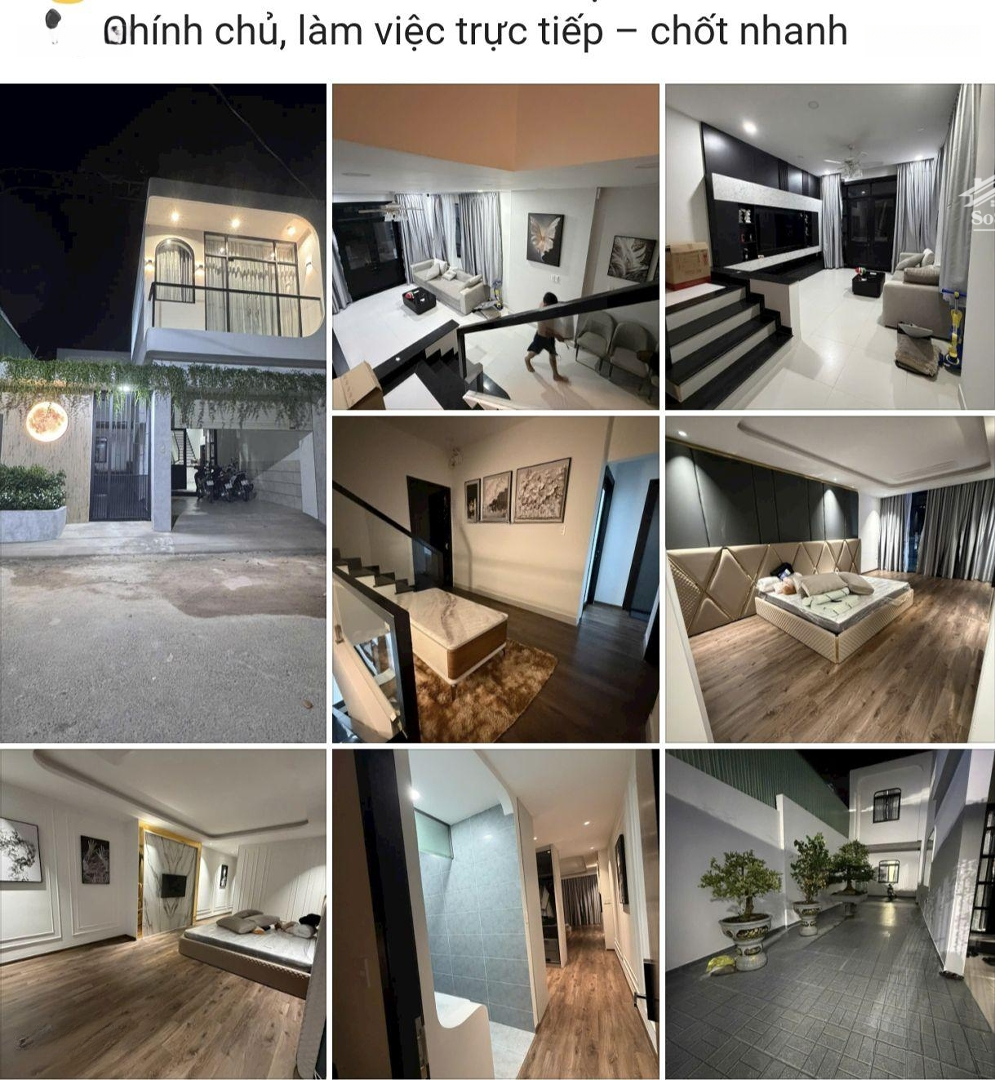
Task: Open the staircase landing photo with marble table
Action: click(x=496, y=579)
